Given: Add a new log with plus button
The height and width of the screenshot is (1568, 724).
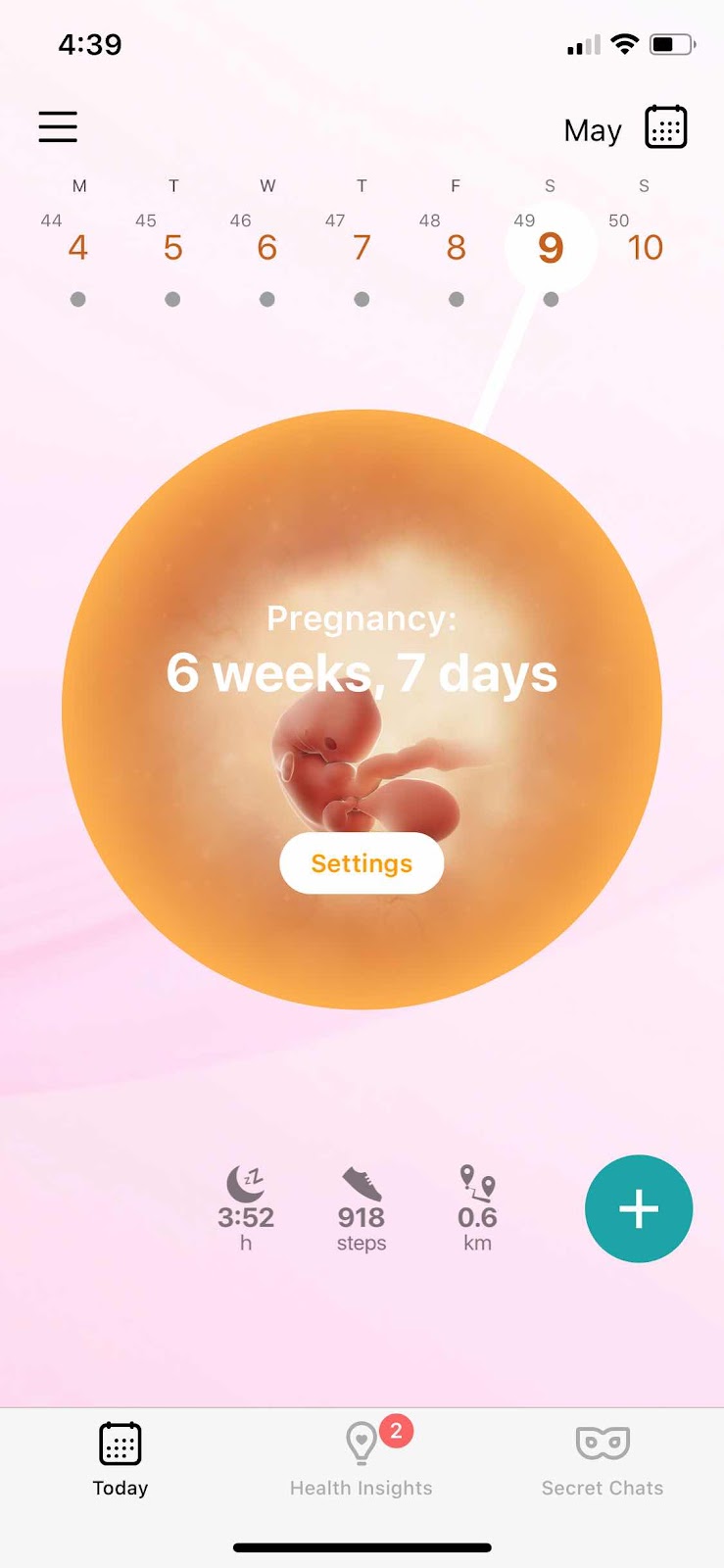Looking at the screenshot, I should (x=639, y=1208).
